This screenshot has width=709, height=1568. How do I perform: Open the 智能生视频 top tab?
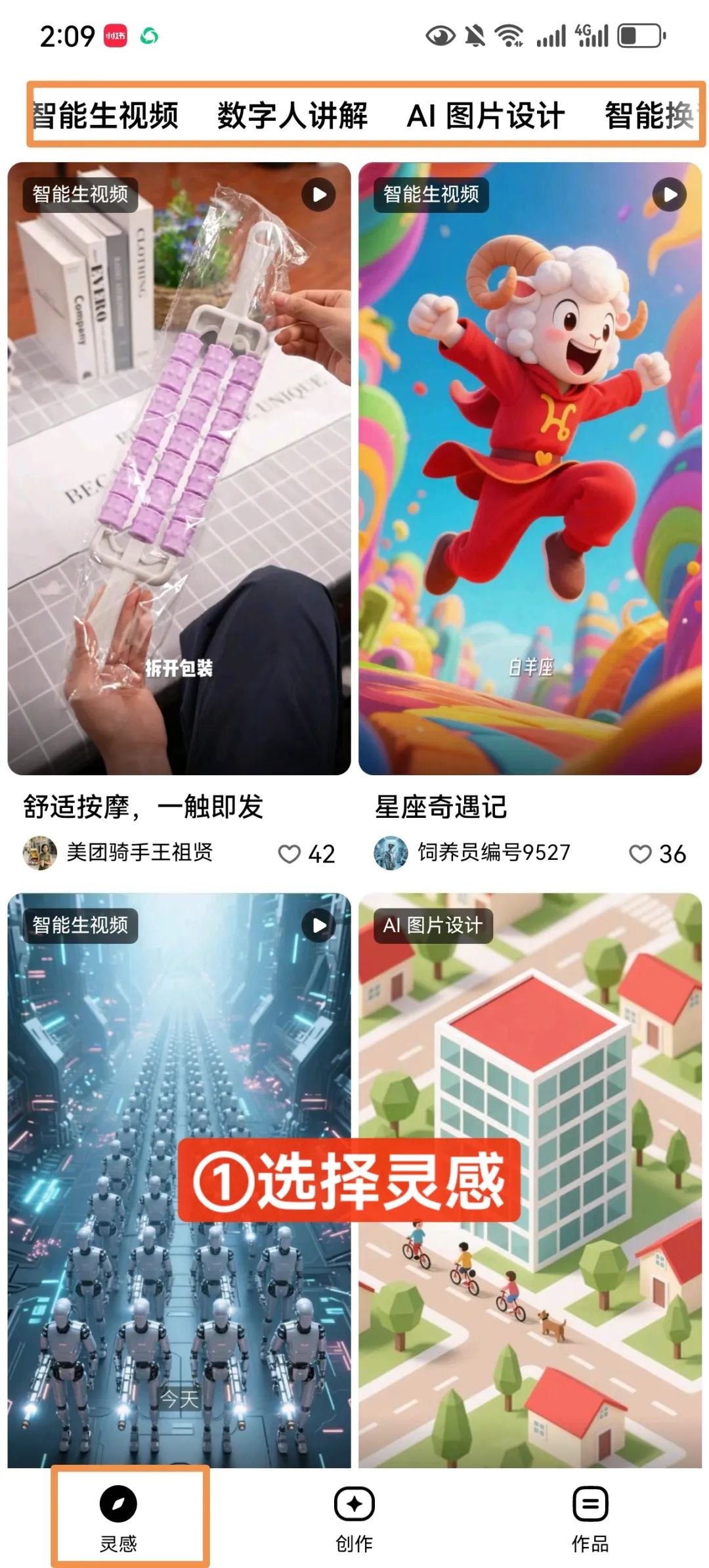tap(105, 116)
